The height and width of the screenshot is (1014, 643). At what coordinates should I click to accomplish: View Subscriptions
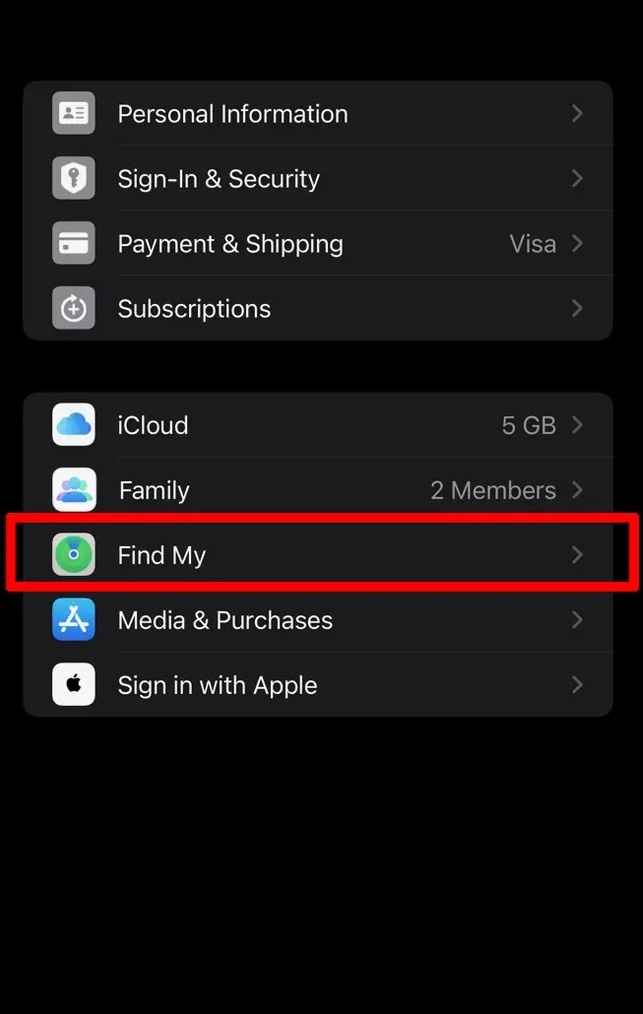click(318, 309)
